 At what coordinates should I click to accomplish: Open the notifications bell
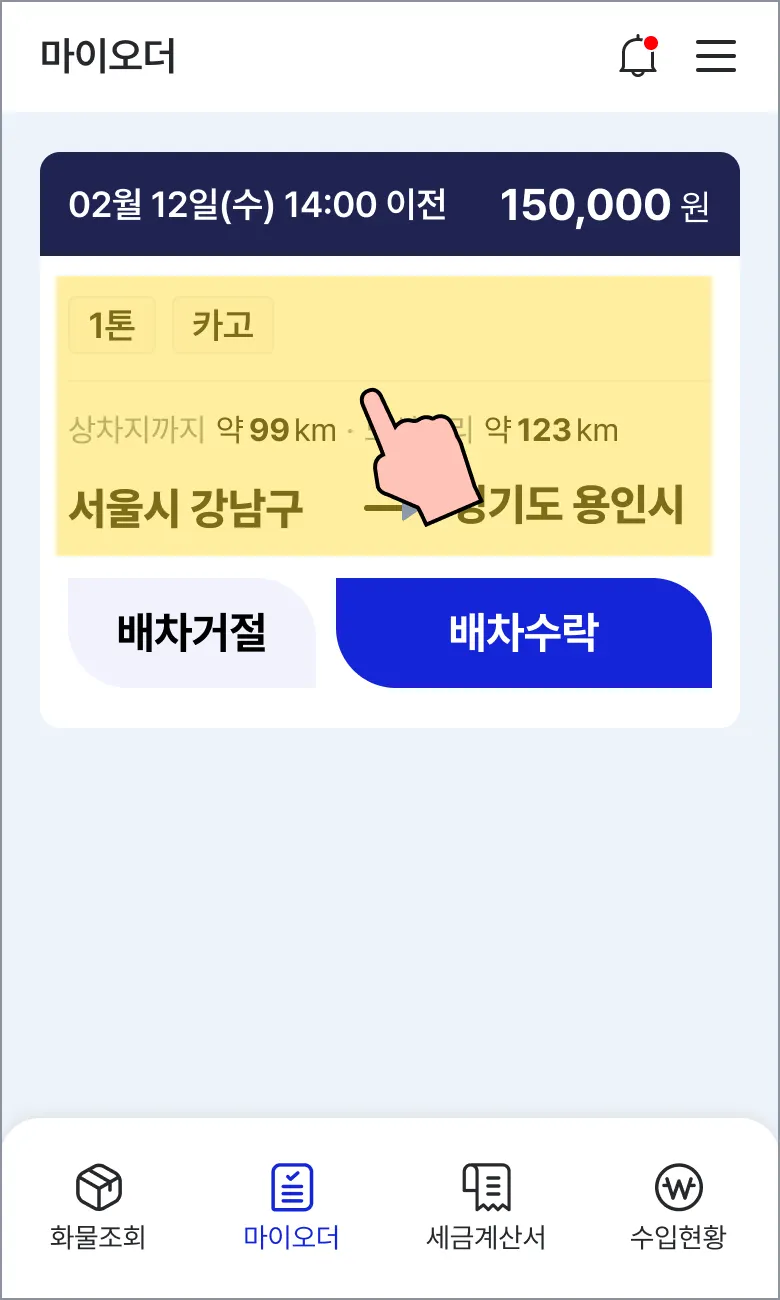(x=638, y=56)
